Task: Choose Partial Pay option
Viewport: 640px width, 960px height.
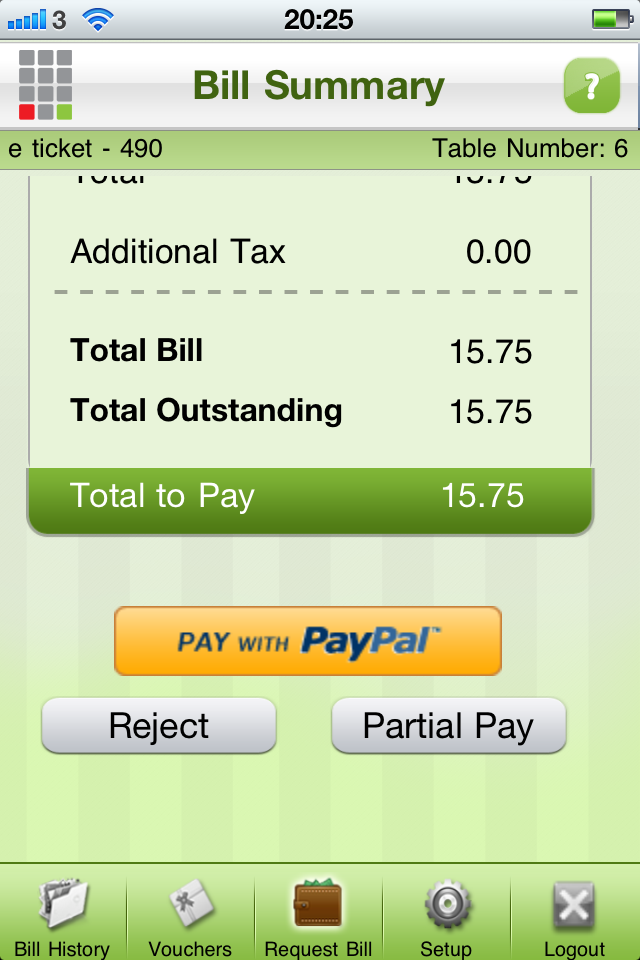Action: [x=448, y=726]
